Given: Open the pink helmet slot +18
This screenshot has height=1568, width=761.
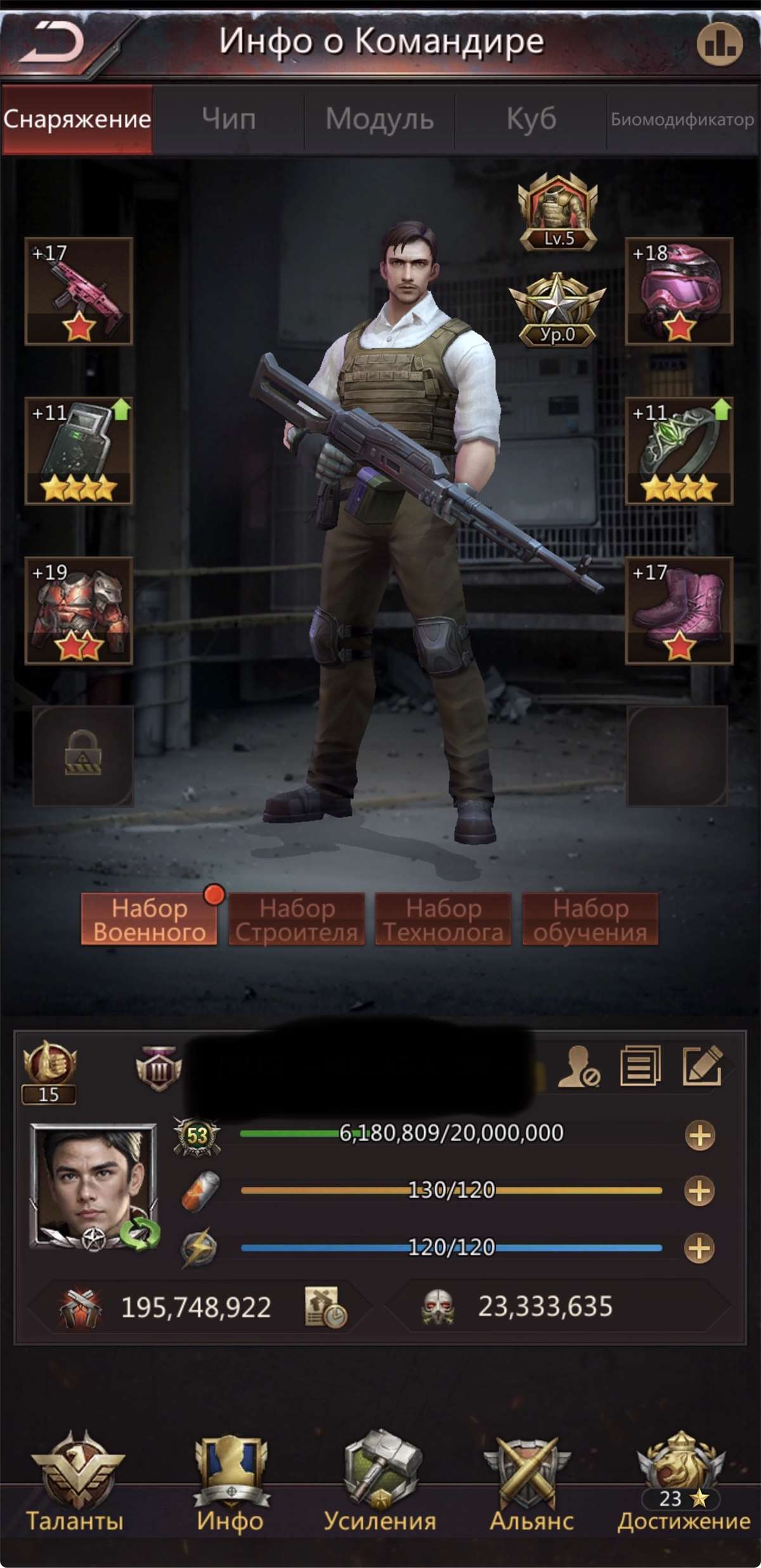Looking at the screenshot, I should [679, 291].
